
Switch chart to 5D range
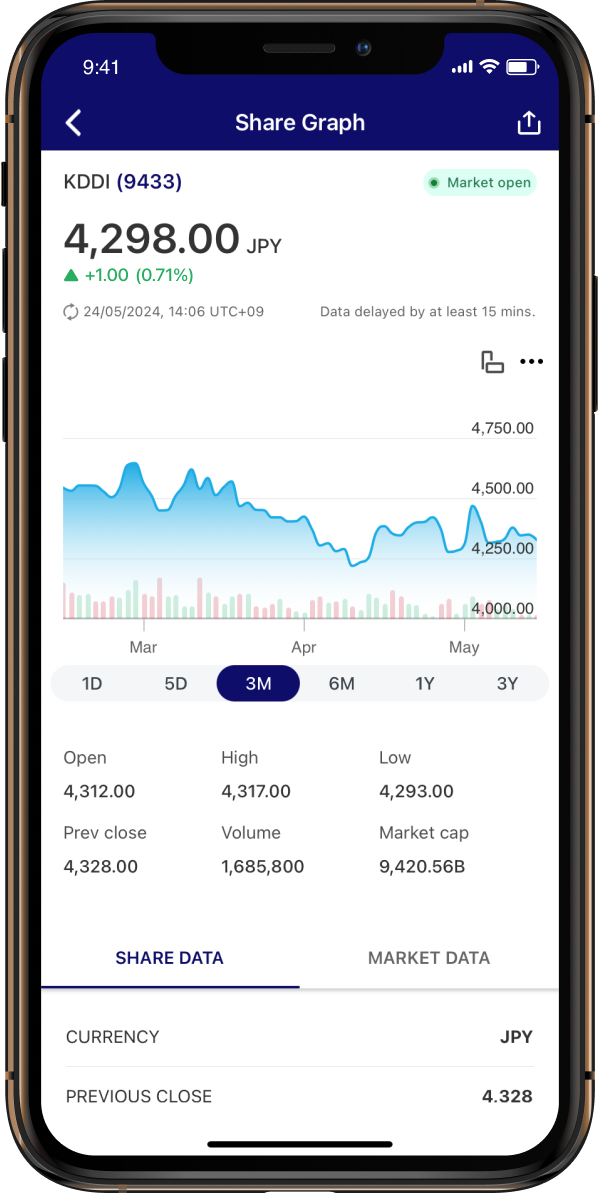point(176,684)
